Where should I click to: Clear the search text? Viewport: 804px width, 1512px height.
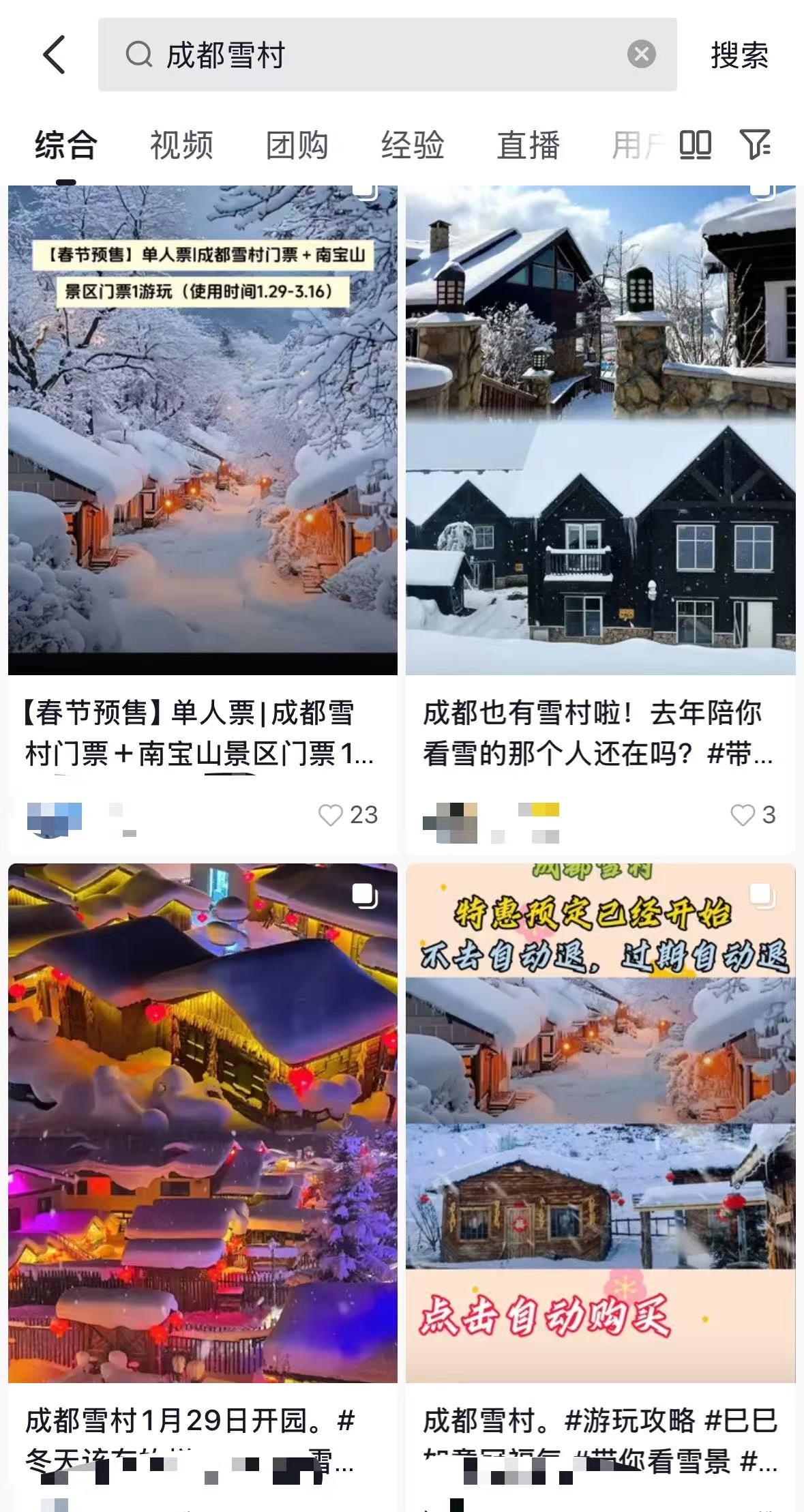tap(641, 55)
